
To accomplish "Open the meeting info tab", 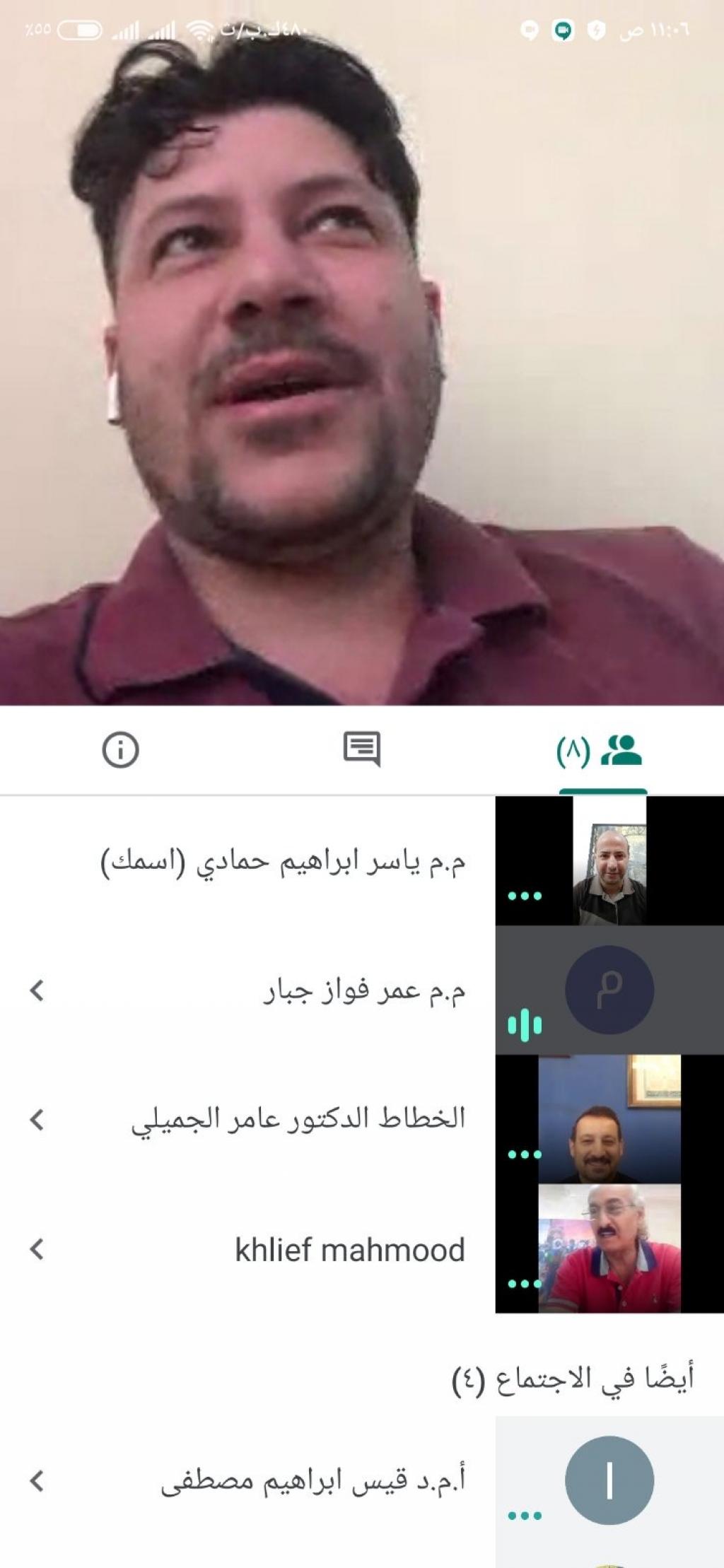I will tap(120, 749).
